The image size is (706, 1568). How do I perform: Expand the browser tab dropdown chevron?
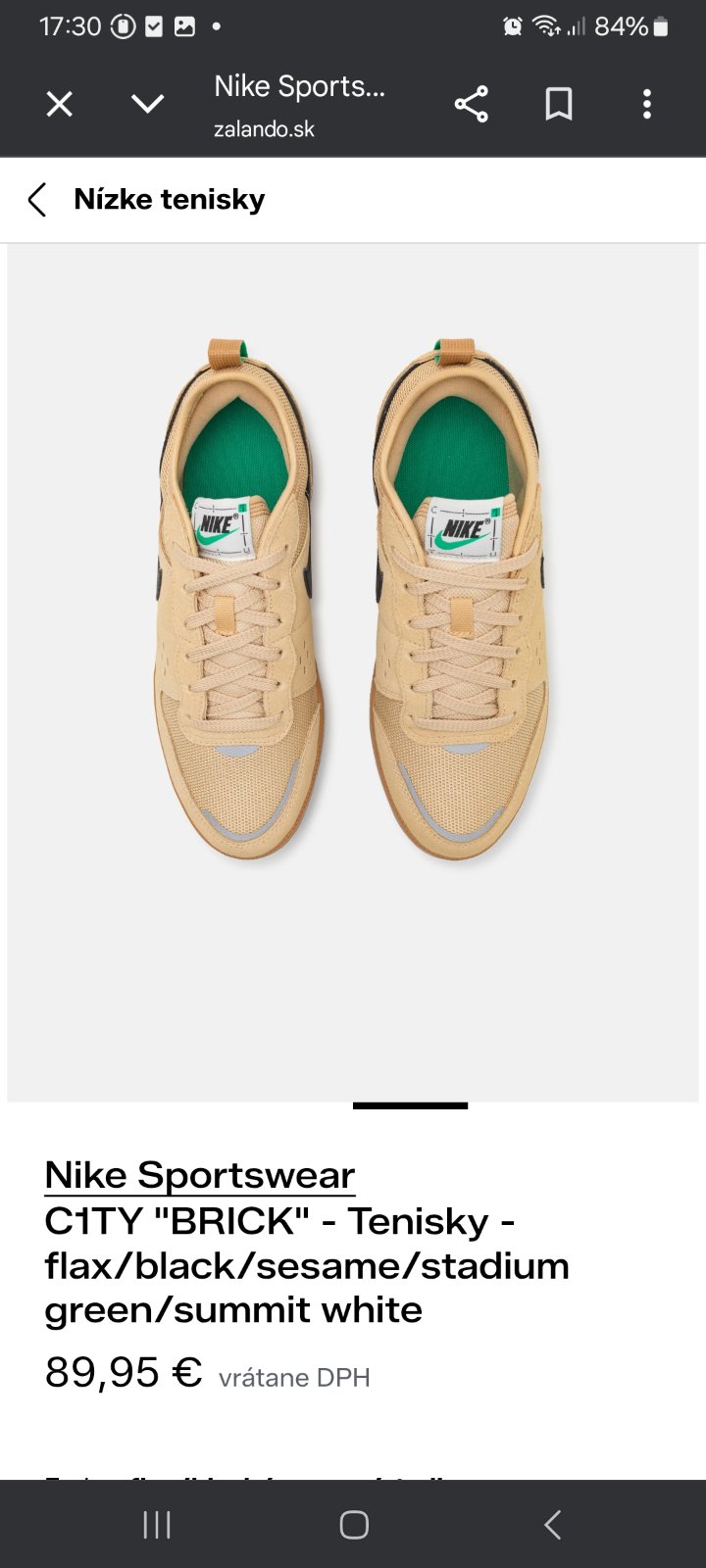[148, 104]
